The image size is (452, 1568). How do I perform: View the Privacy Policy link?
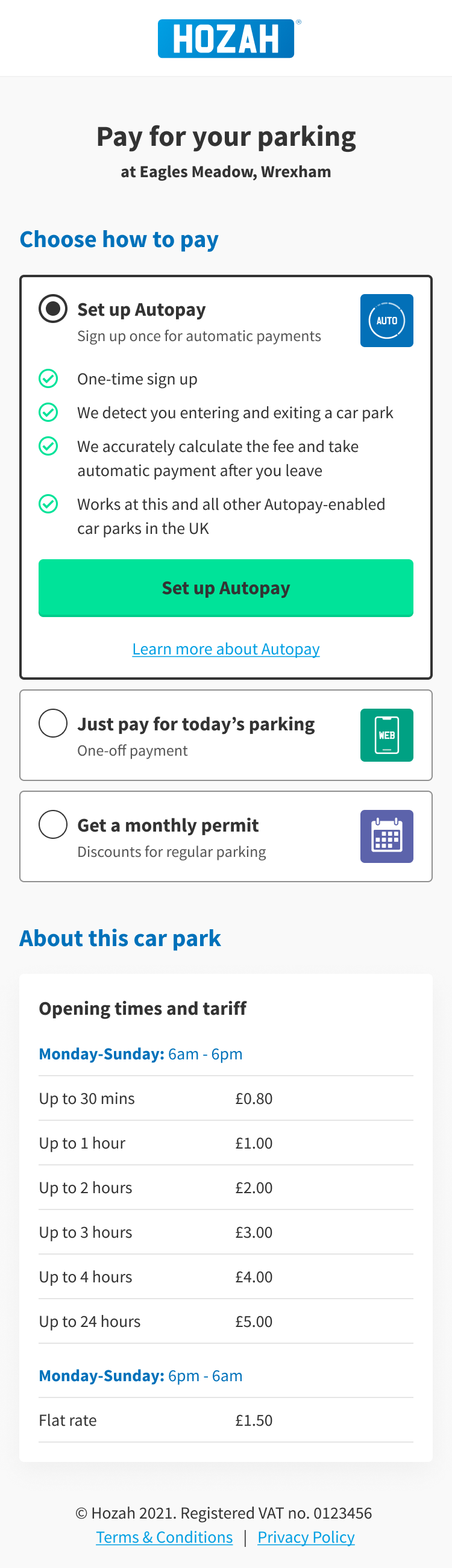pyautogui.click(x=306, y=1537)
